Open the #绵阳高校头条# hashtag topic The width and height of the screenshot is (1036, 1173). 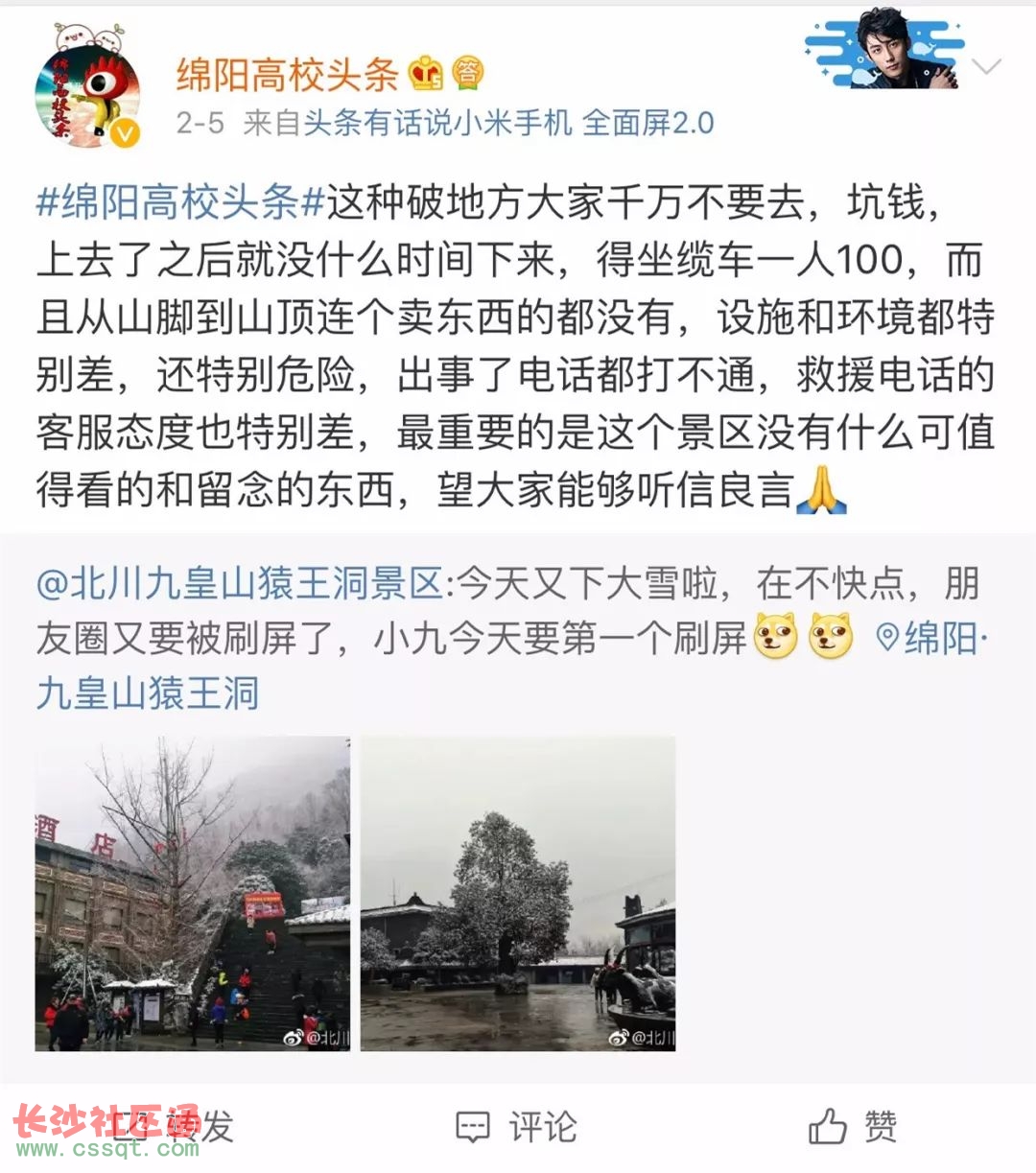pyautogui.click(x=180, y=202)
